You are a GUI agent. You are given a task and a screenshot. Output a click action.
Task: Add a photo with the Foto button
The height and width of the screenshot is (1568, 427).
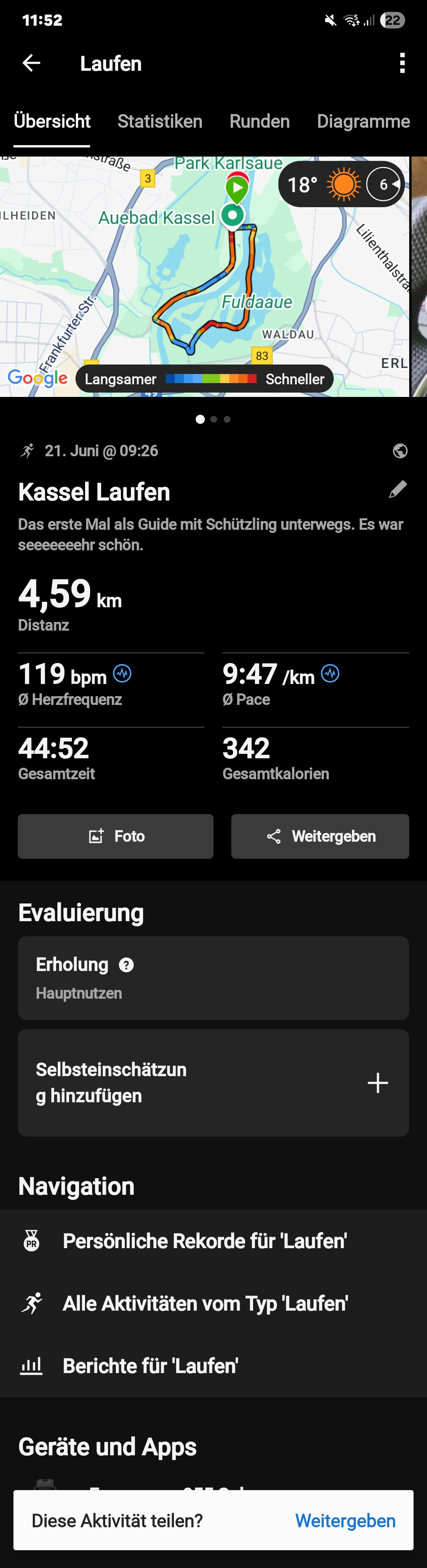(116, 836)
